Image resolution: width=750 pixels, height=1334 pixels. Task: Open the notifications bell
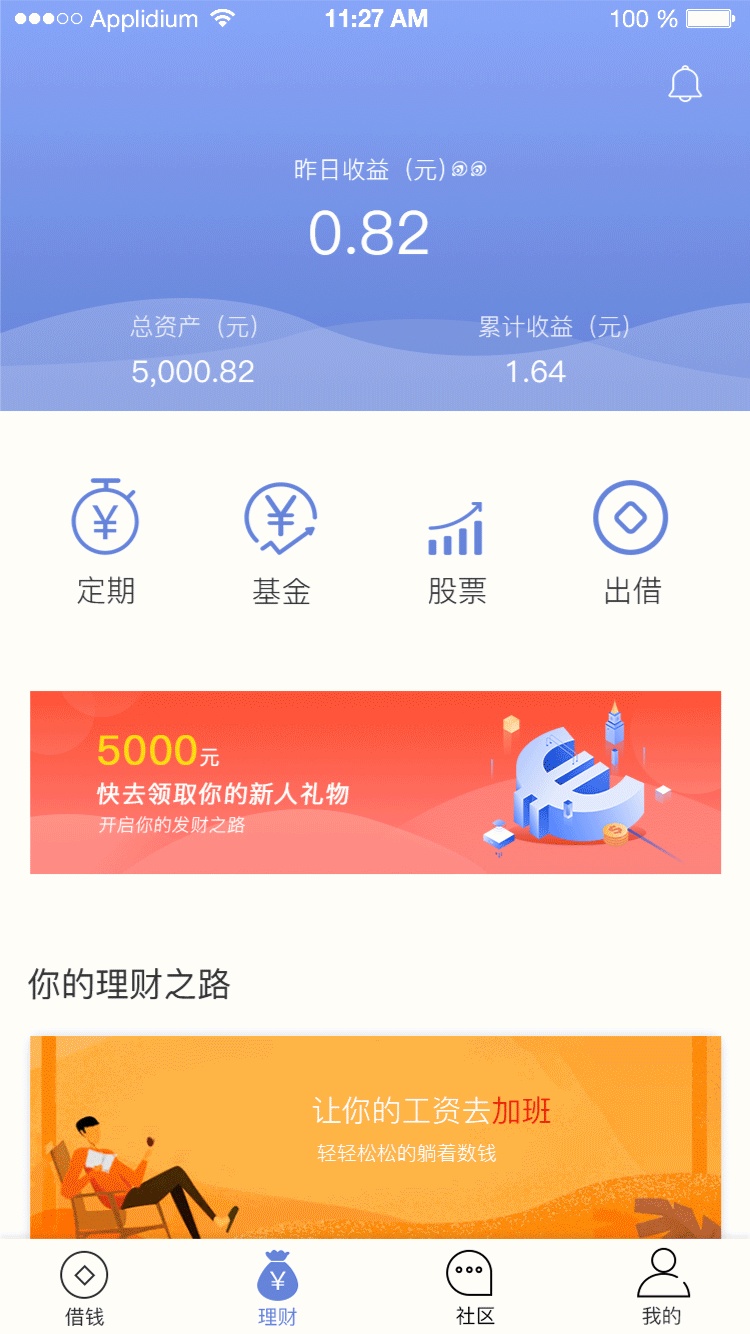click(685, 85)
